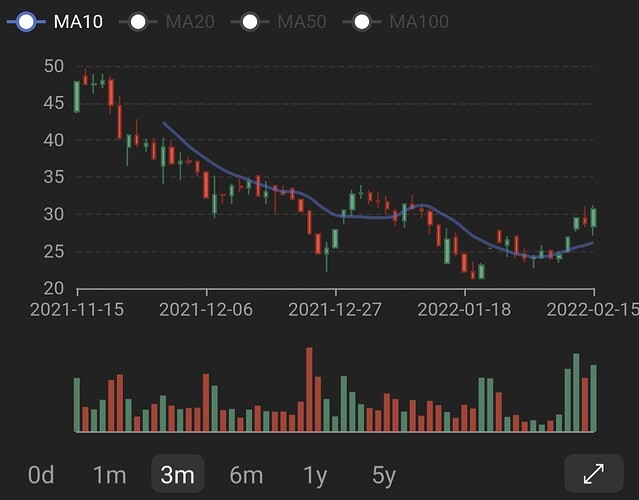Tap the 3m time range
This screenshot has width=639, height=500.
[178, 475]
